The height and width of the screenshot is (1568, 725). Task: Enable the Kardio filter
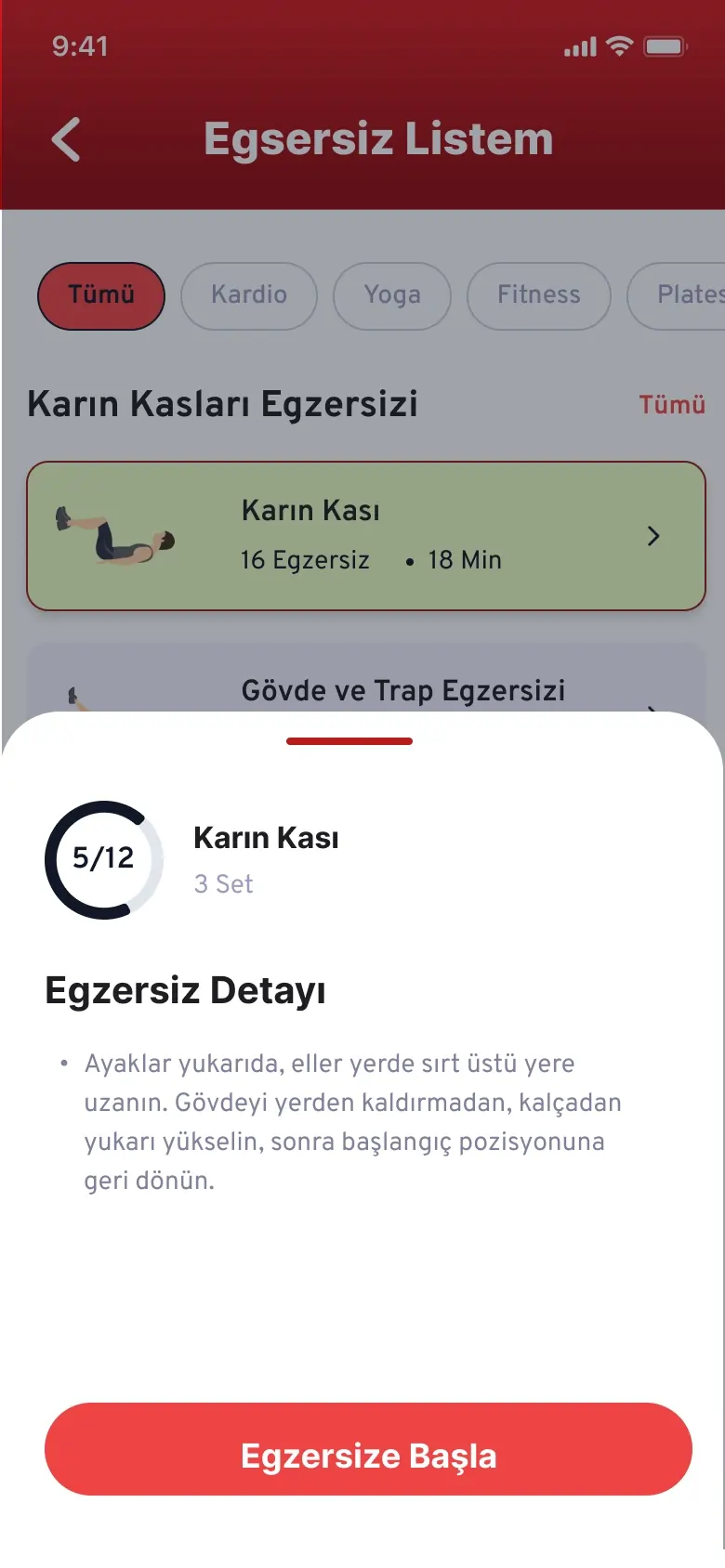point(249,295)
